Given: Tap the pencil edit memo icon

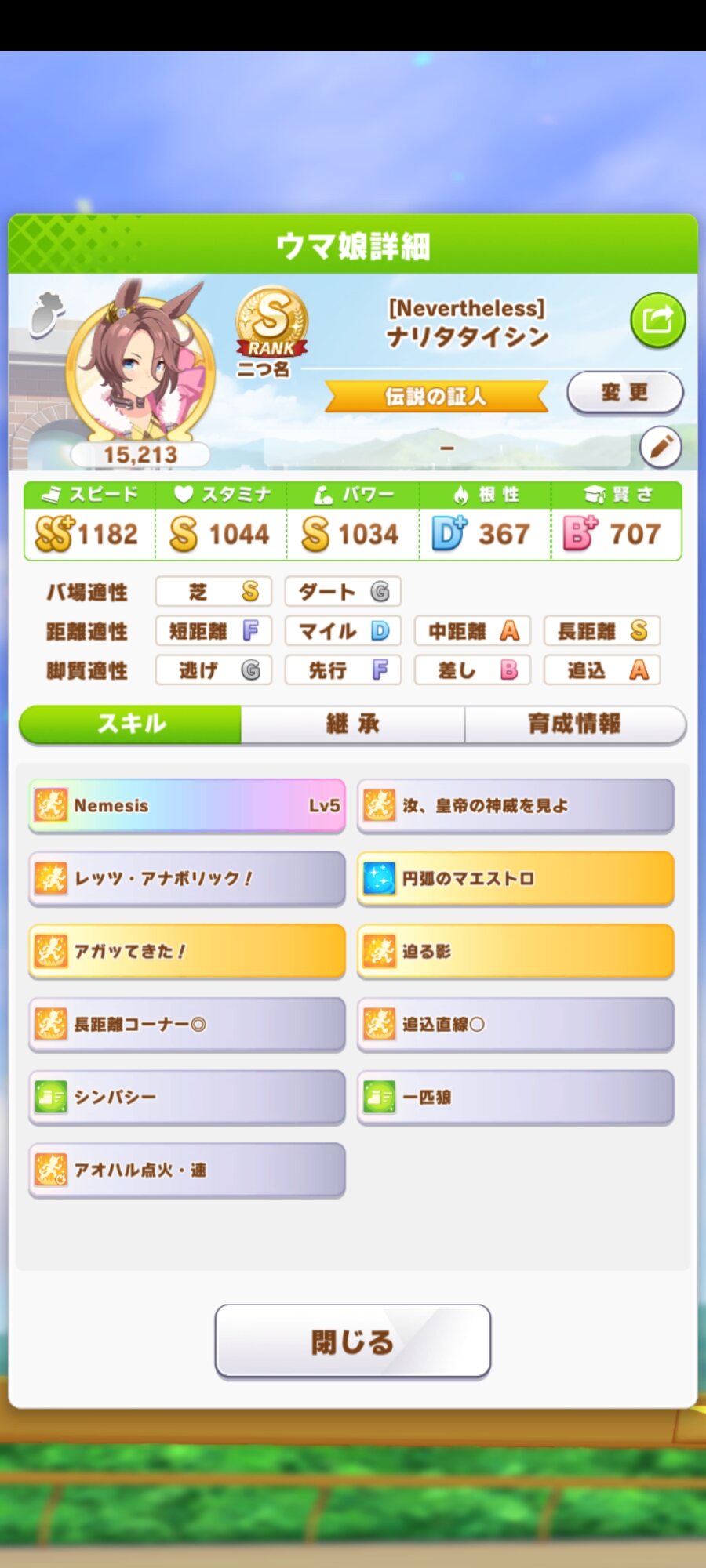Looking at the screenshot, I should 661,447.
